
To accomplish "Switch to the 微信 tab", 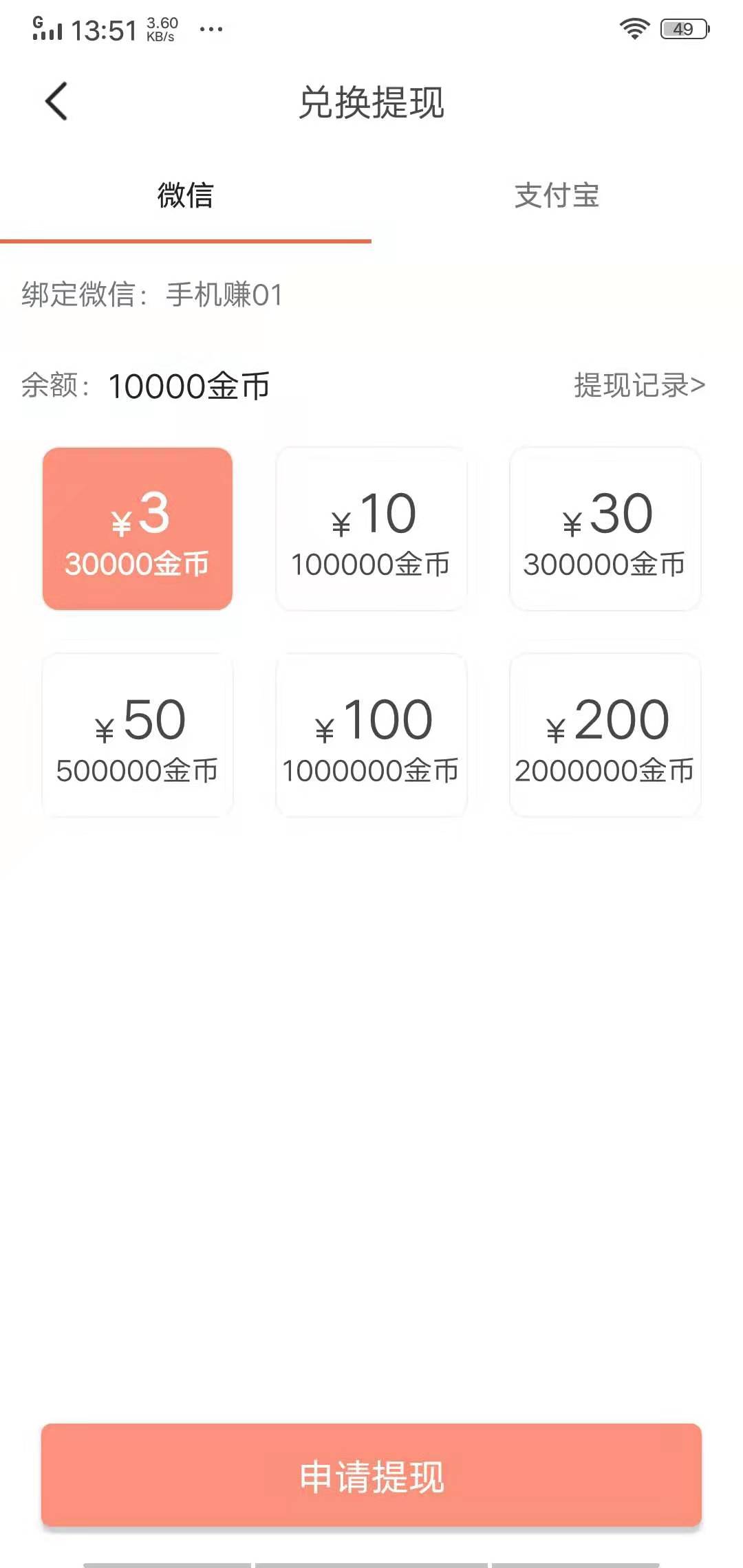I will coord(185,195).
